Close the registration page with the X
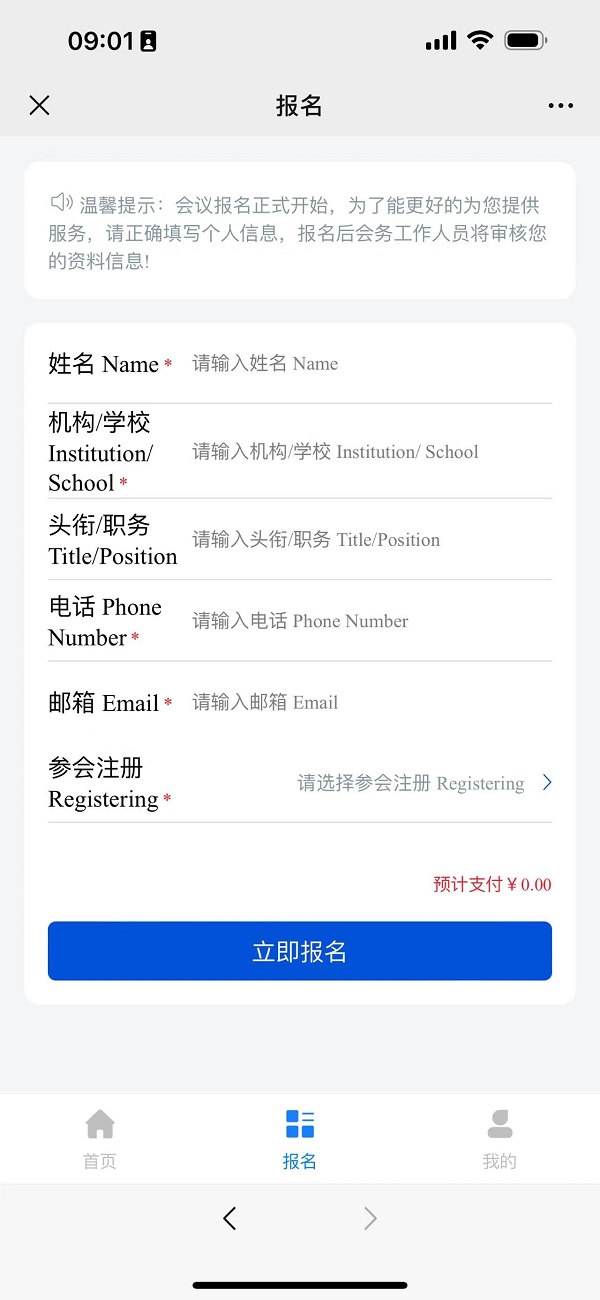This screenshot has height=1300, width=600. (39, 106)
